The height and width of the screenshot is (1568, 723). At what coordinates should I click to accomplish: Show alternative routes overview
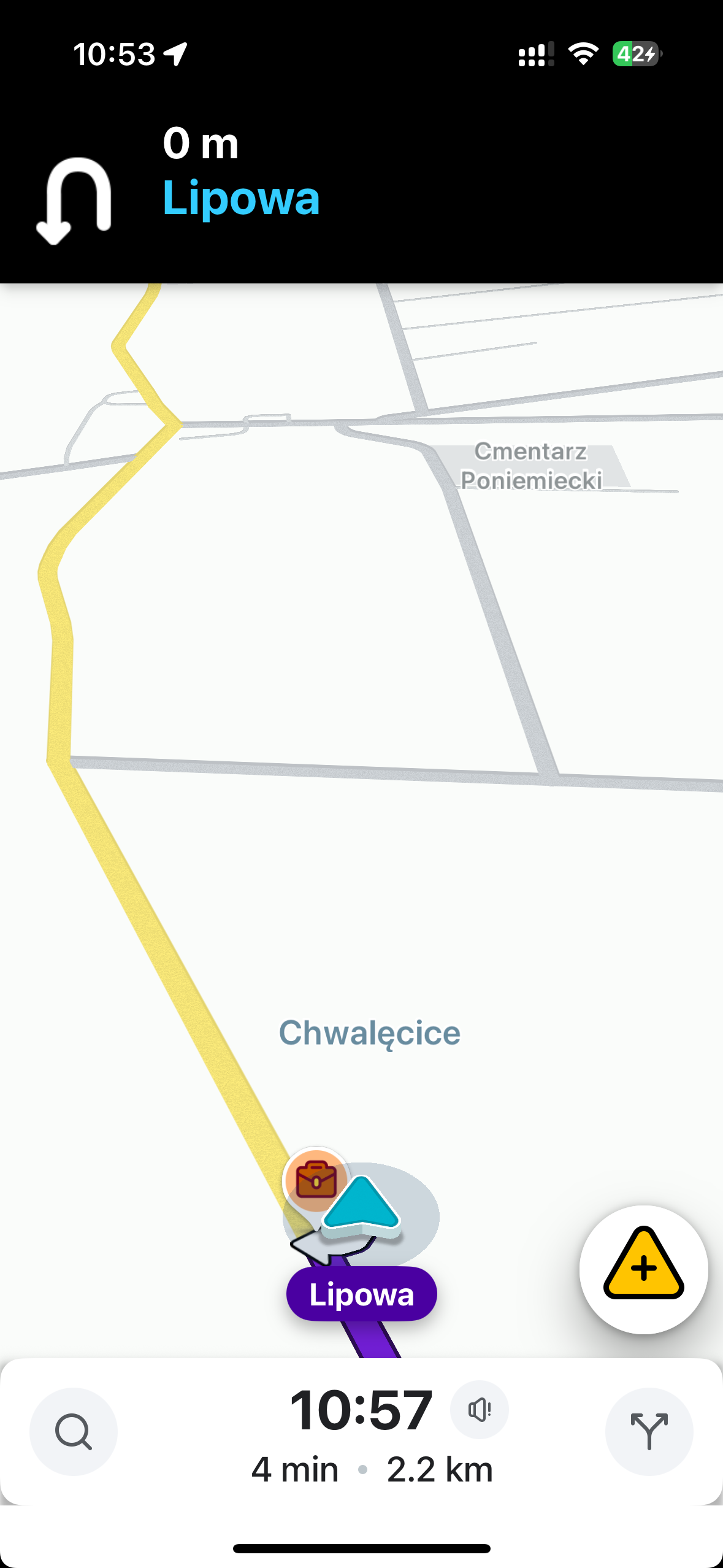coord(649,1431)
